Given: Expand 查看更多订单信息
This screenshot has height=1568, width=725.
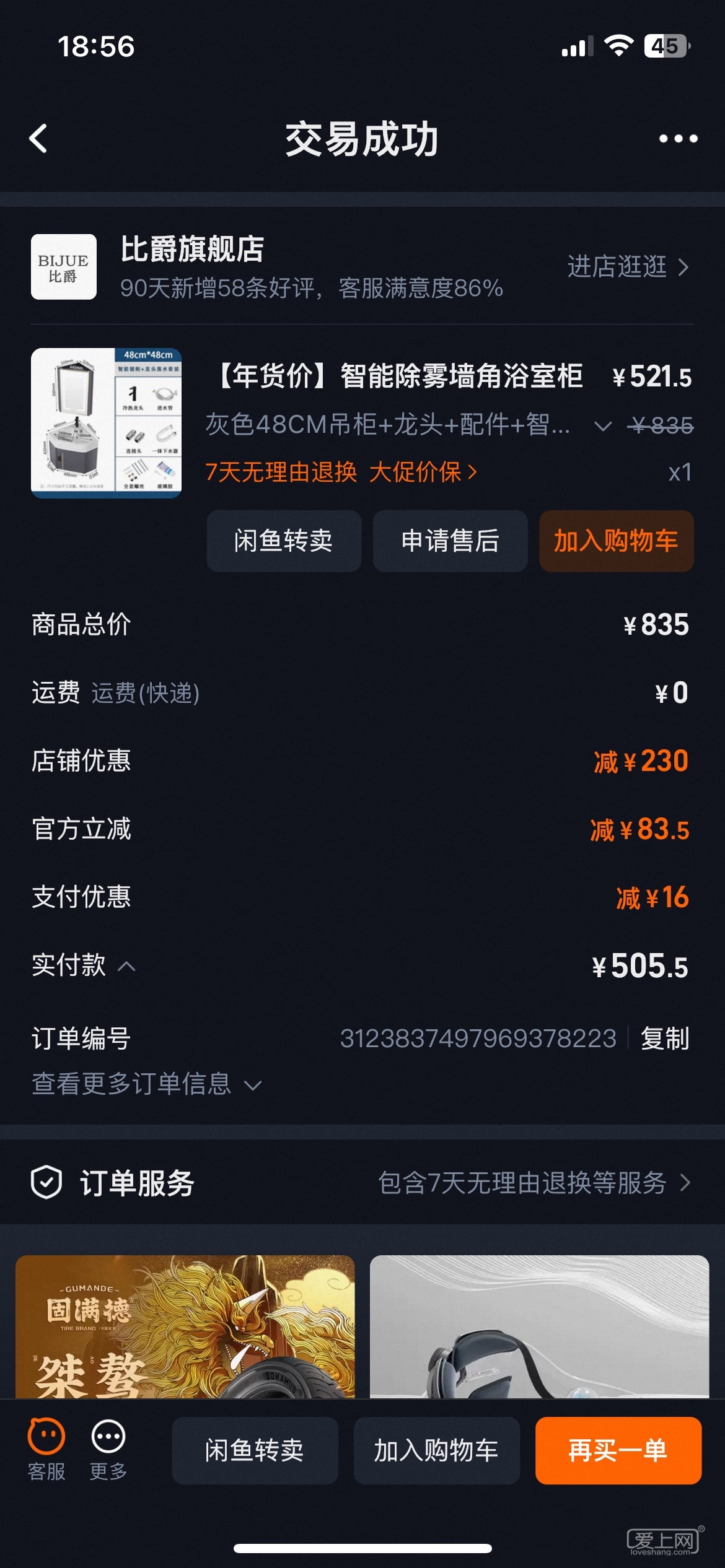Looking at the screenshot, I should click(x=146, y=1084).
